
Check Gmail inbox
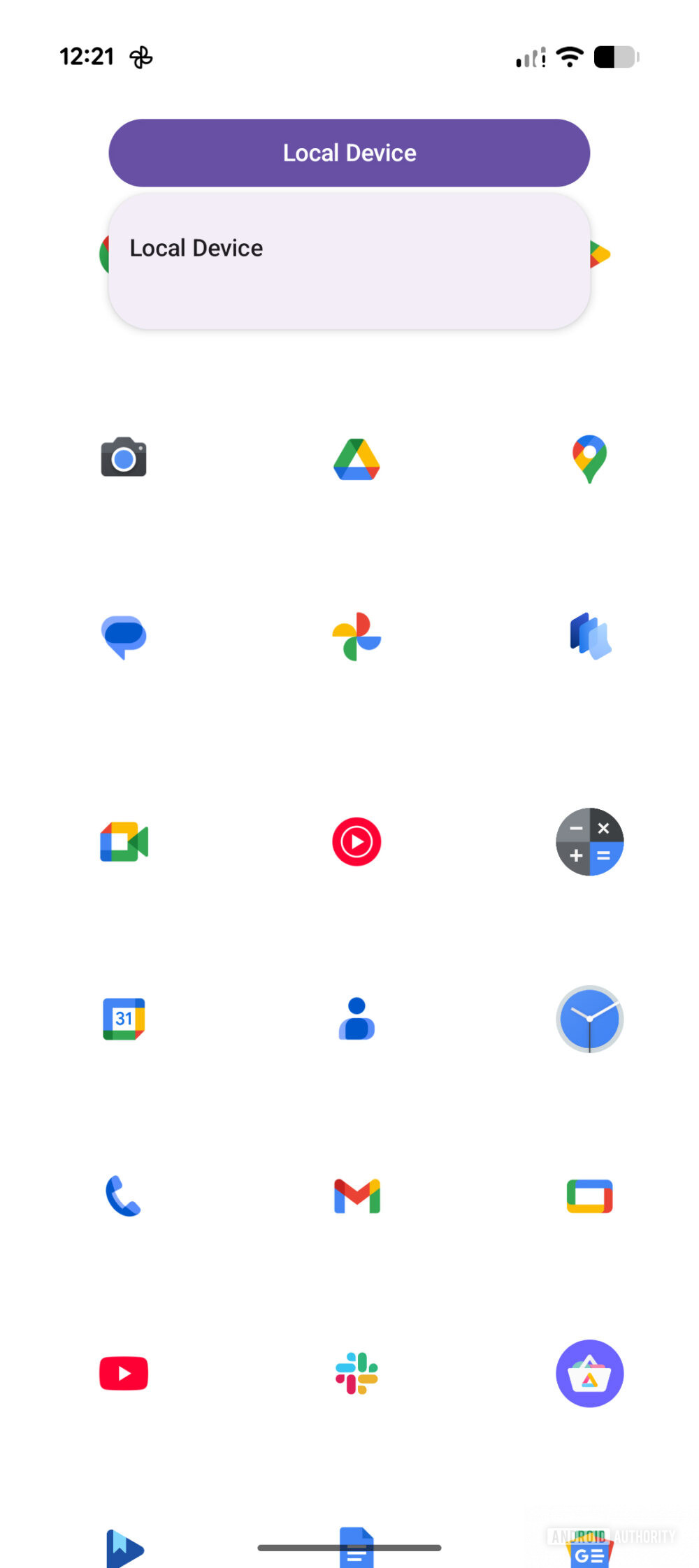356,1196
